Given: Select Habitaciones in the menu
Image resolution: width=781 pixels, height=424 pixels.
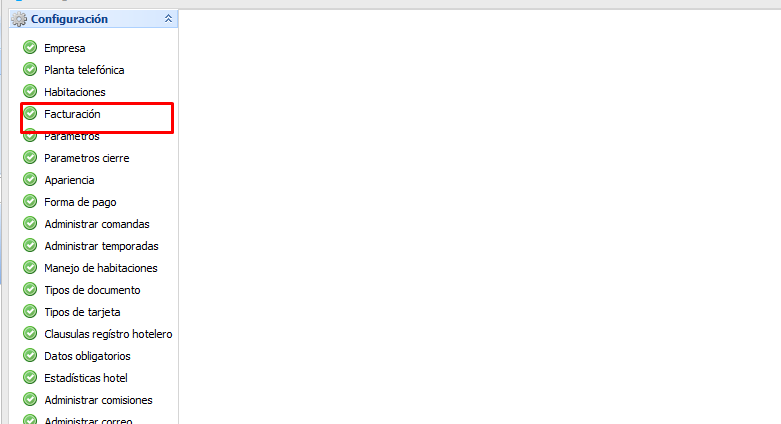Looking at the screenshot, I should 74,92.
